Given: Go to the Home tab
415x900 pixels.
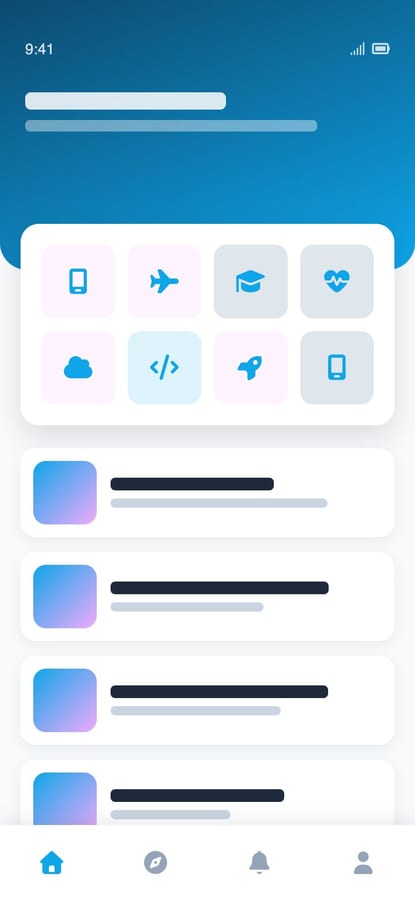Looking at the screenshot, I should (x=52, y=862).
